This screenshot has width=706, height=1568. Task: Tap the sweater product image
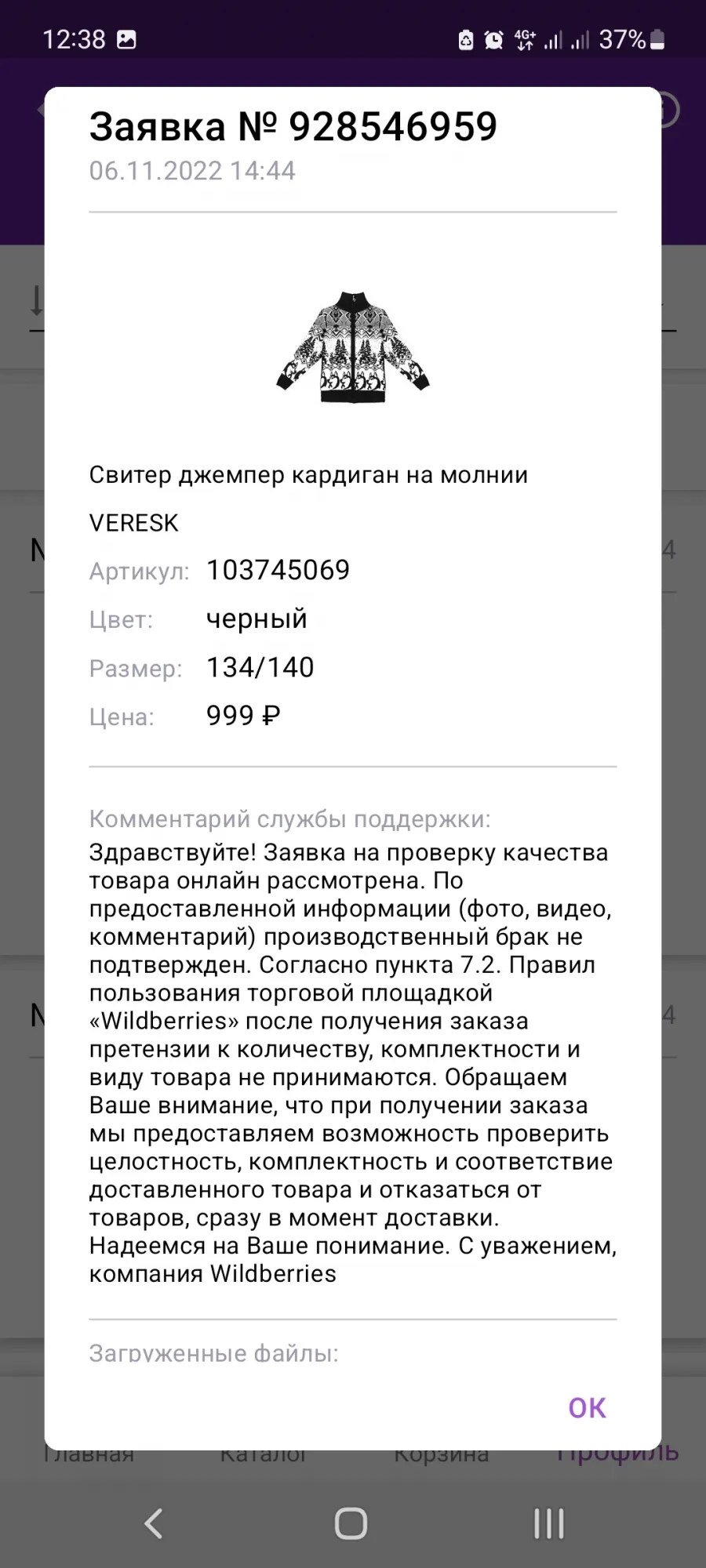353,347
